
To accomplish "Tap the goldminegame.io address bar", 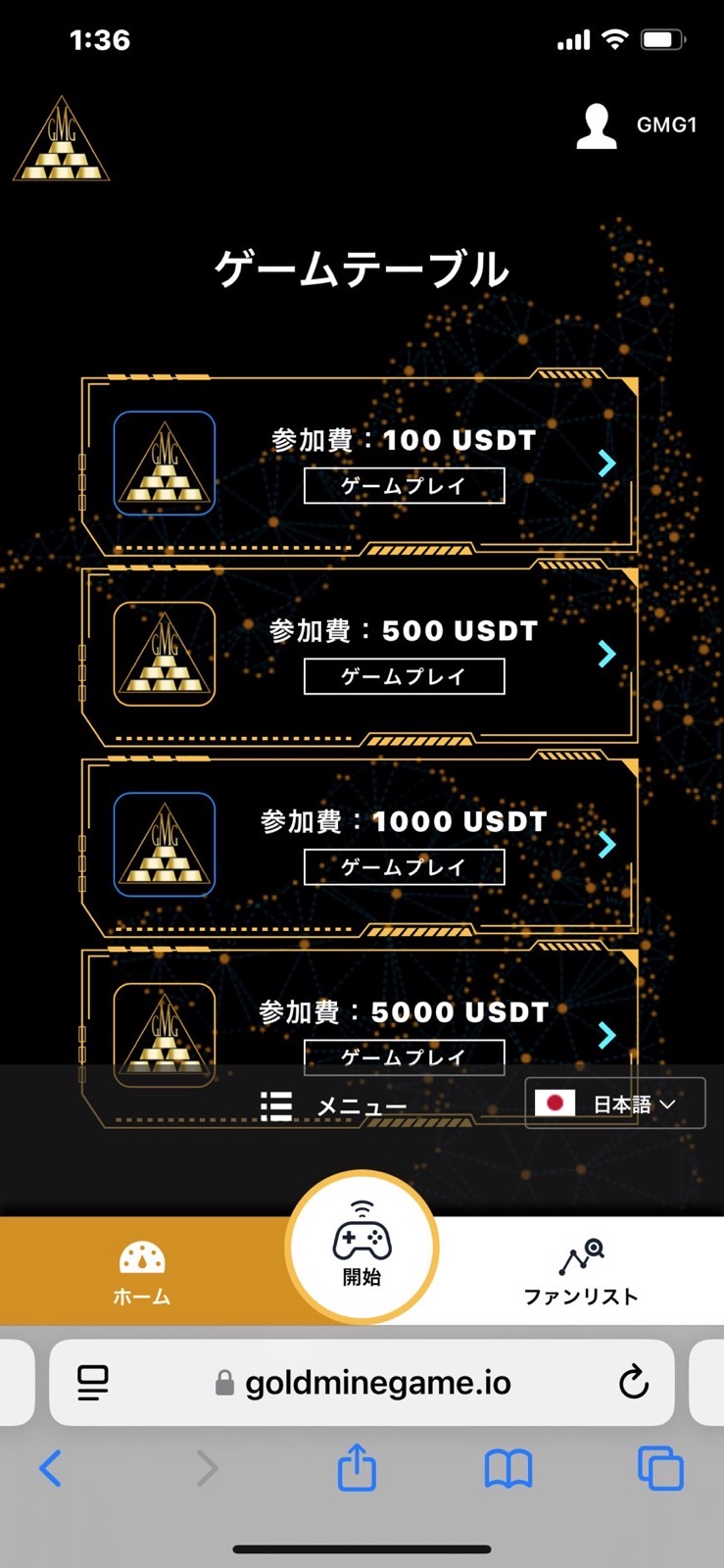I will (377, 1383).
